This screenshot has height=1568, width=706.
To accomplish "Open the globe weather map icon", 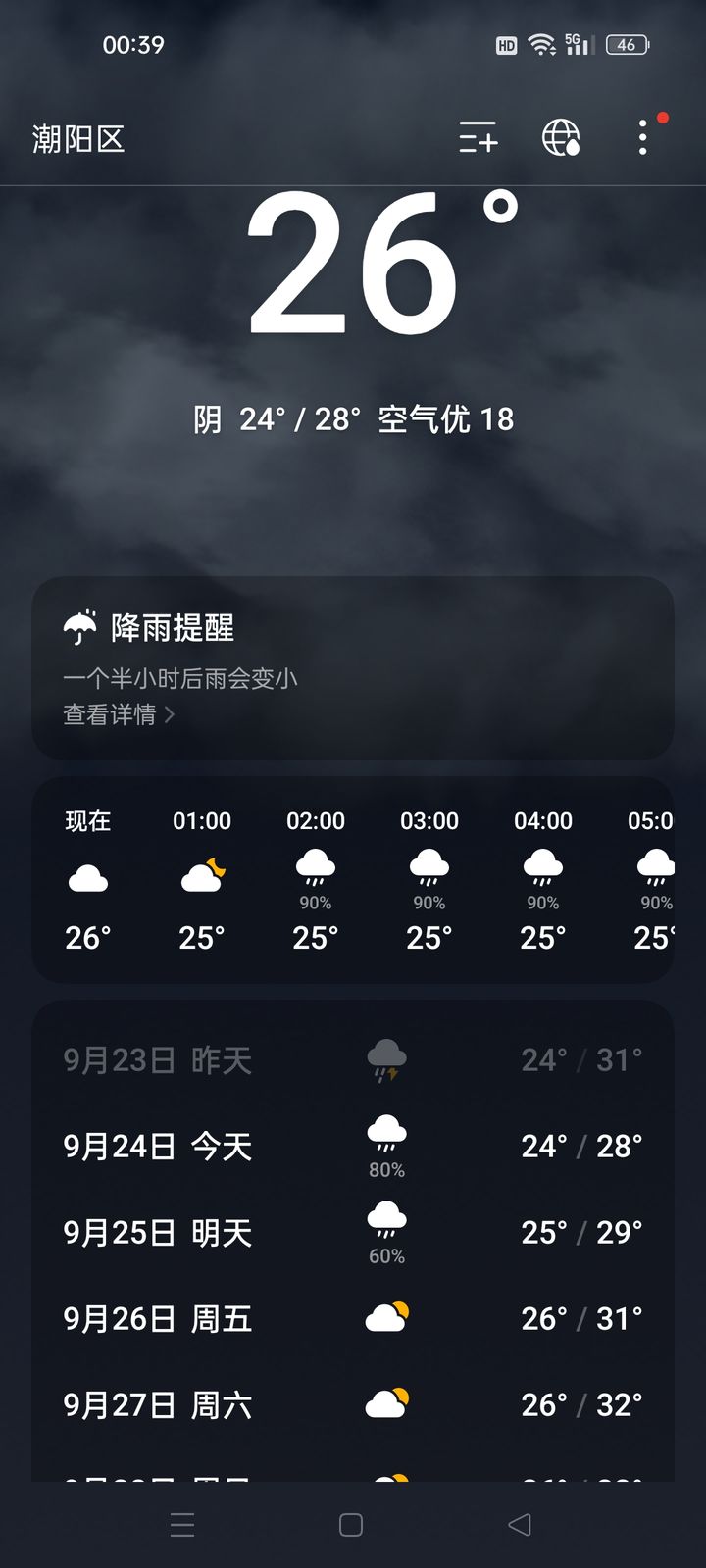I will tap(561, 138).
